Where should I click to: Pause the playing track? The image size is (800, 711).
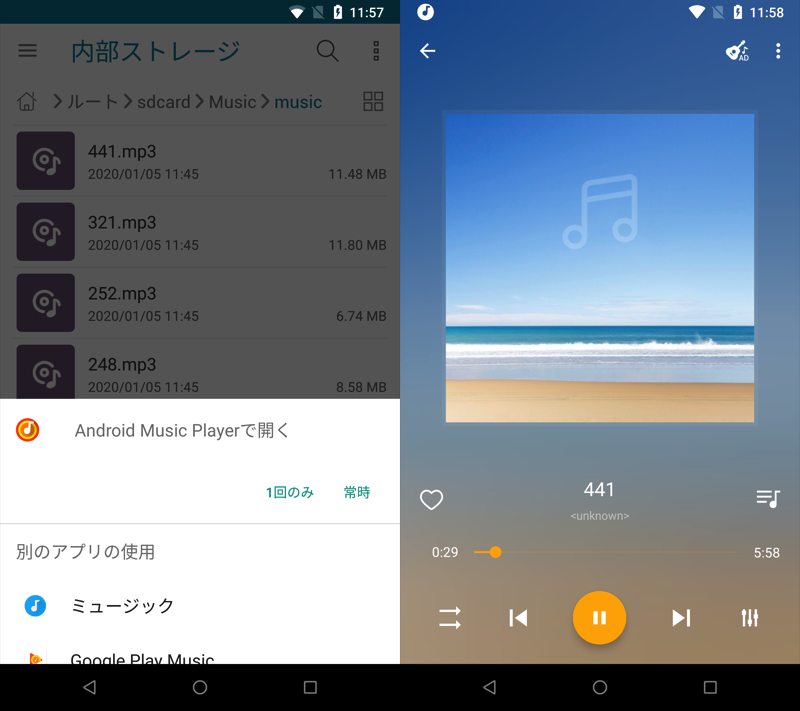[x=599, y=618]
